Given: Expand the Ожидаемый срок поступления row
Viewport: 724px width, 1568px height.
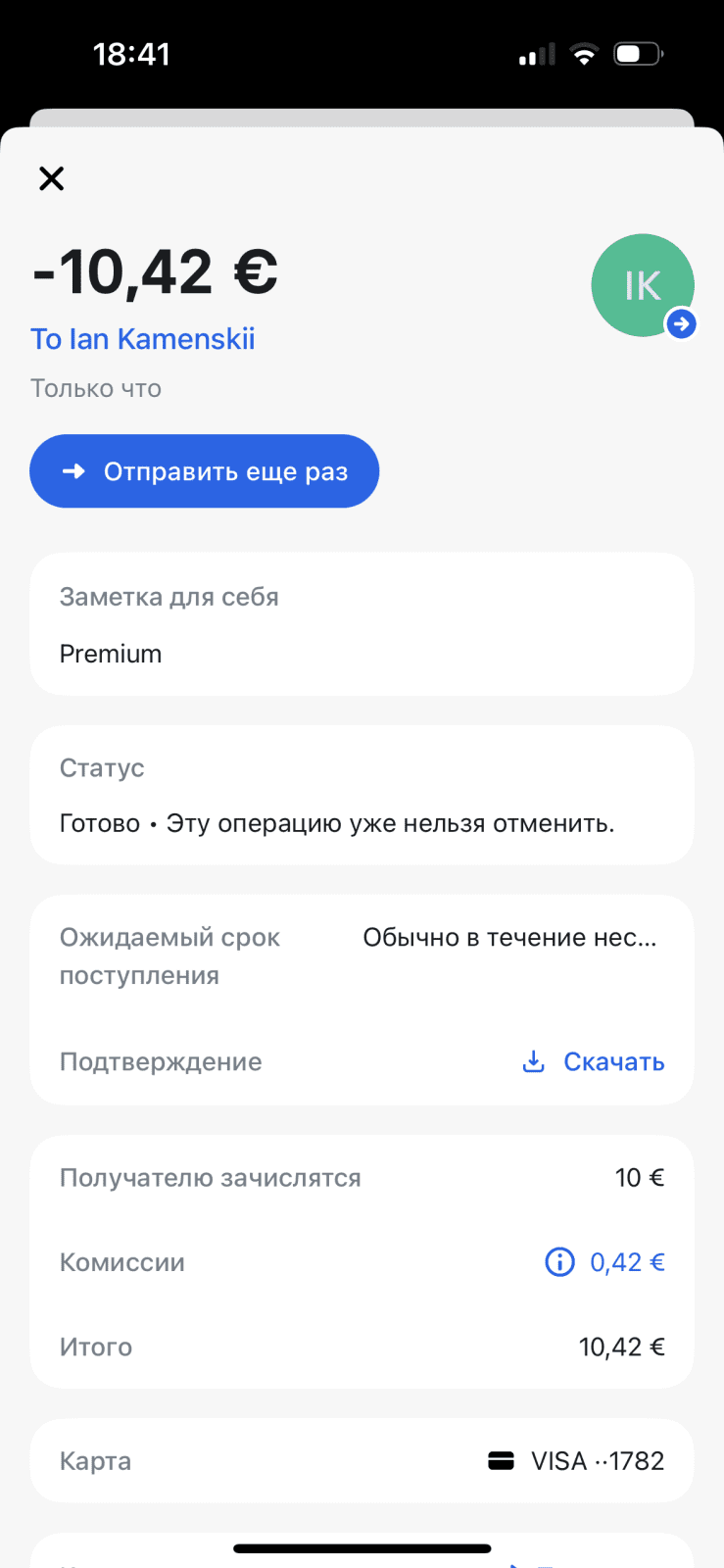Looking at the screenshot, I should coord(362,956).
